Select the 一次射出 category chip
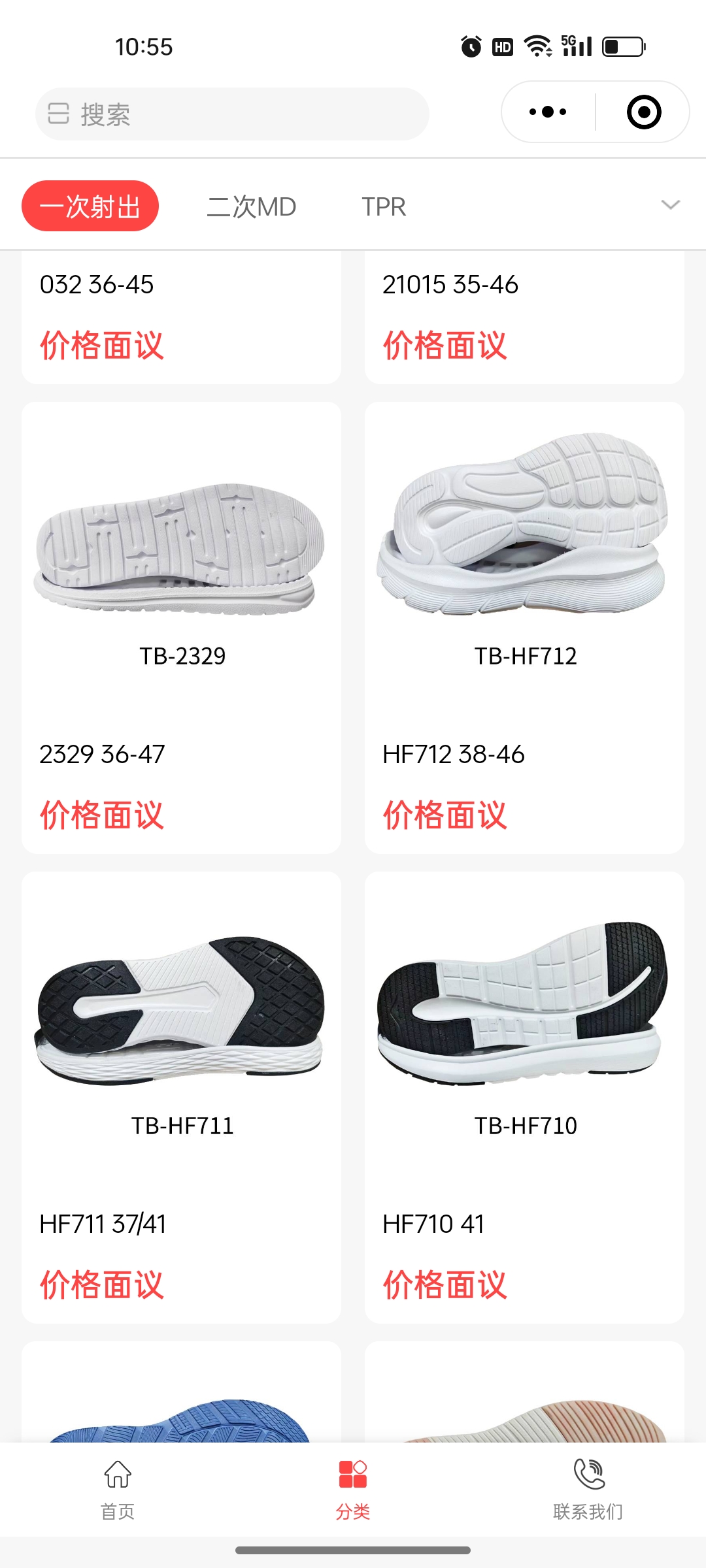 (x=90, y=206)
